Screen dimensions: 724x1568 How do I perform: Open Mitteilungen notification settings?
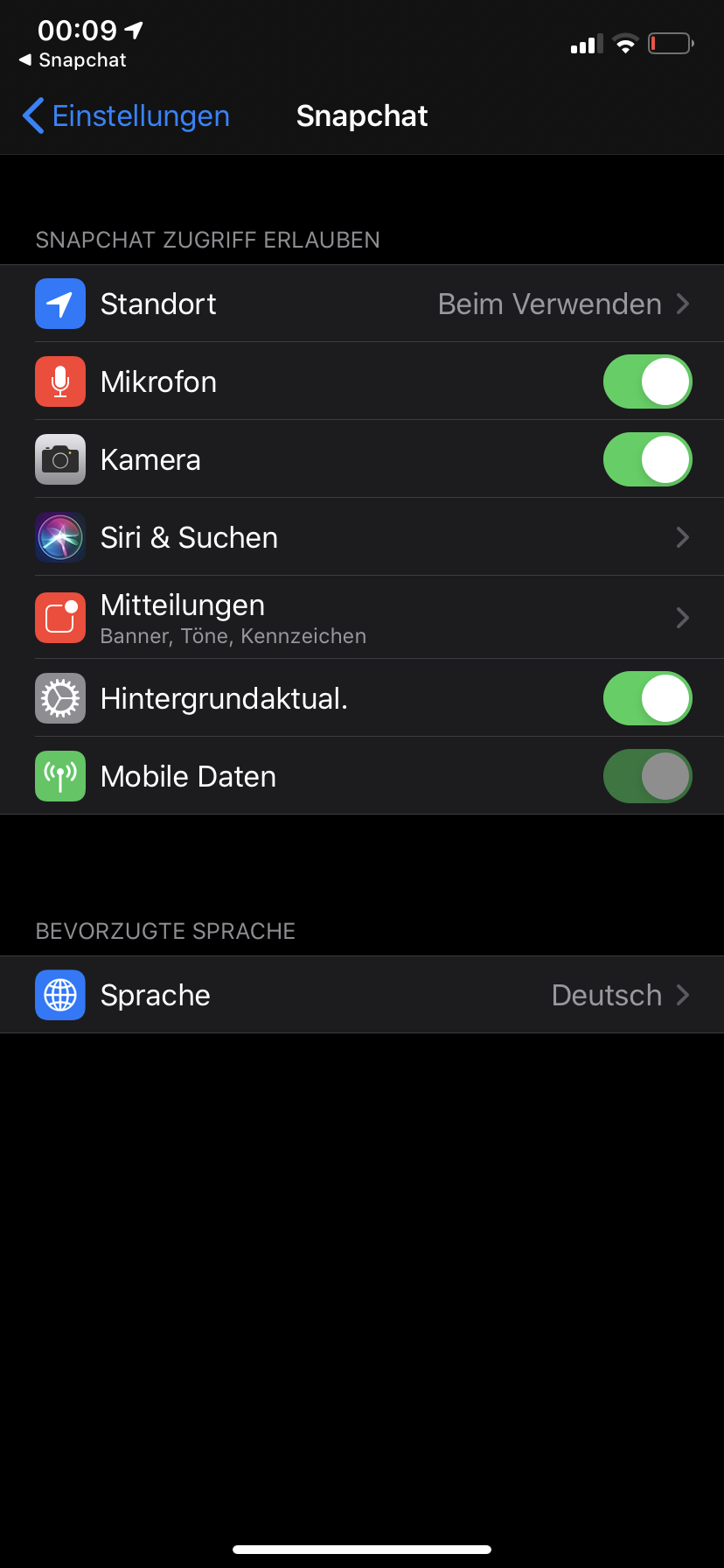tap(362, 617)
